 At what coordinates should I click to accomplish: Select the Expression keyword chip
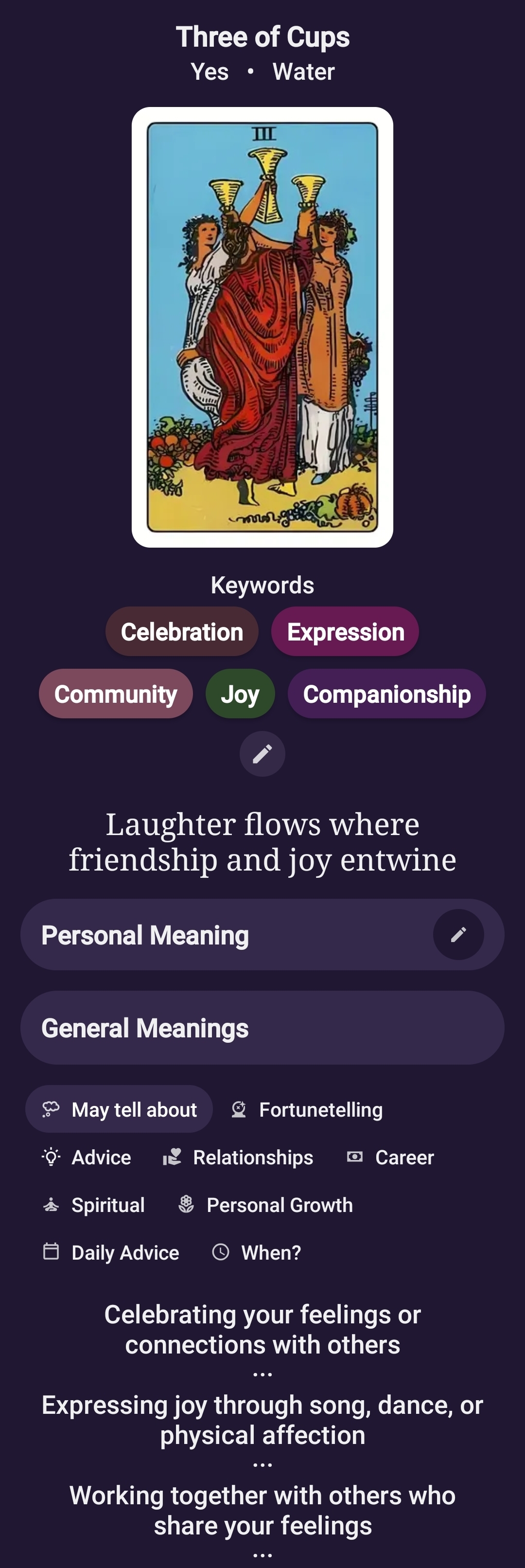[345, 631]
